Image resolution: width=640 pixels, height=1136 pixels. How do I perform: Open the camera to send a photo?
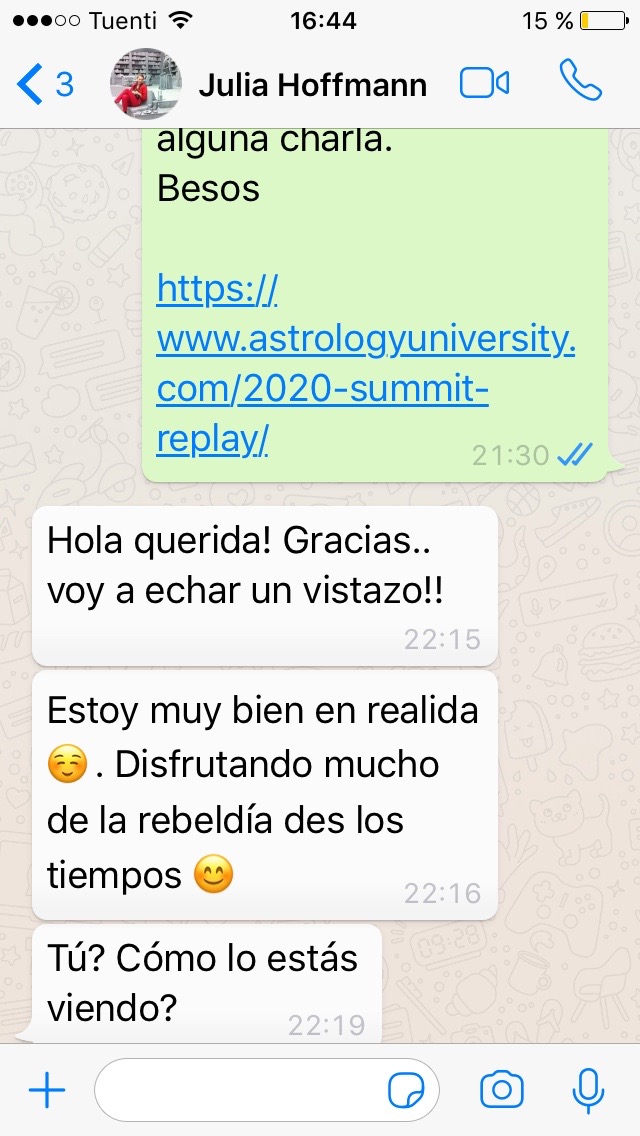click(x=502, y=1090)
